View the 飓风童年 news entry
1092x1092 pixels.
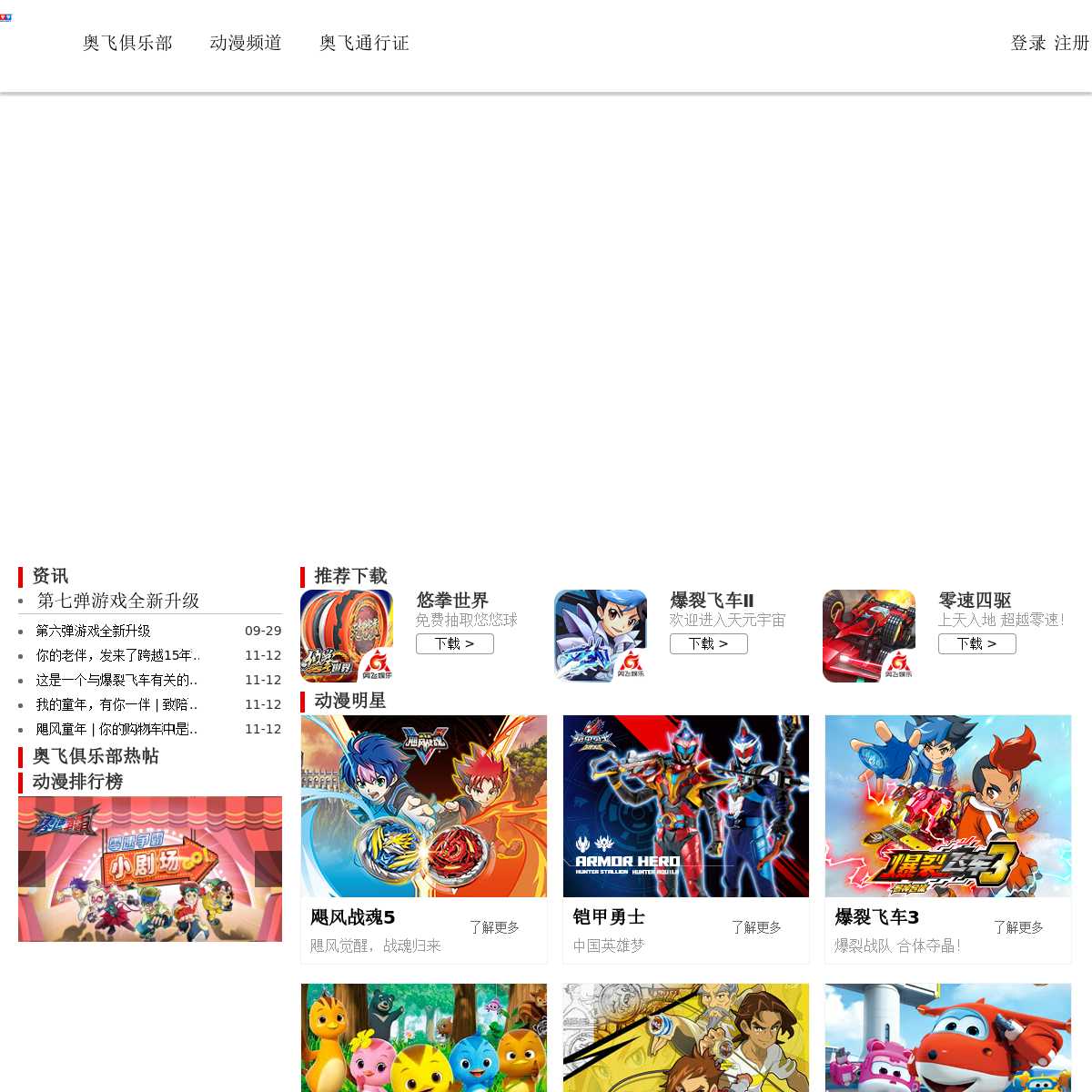[x=116, y=729]
